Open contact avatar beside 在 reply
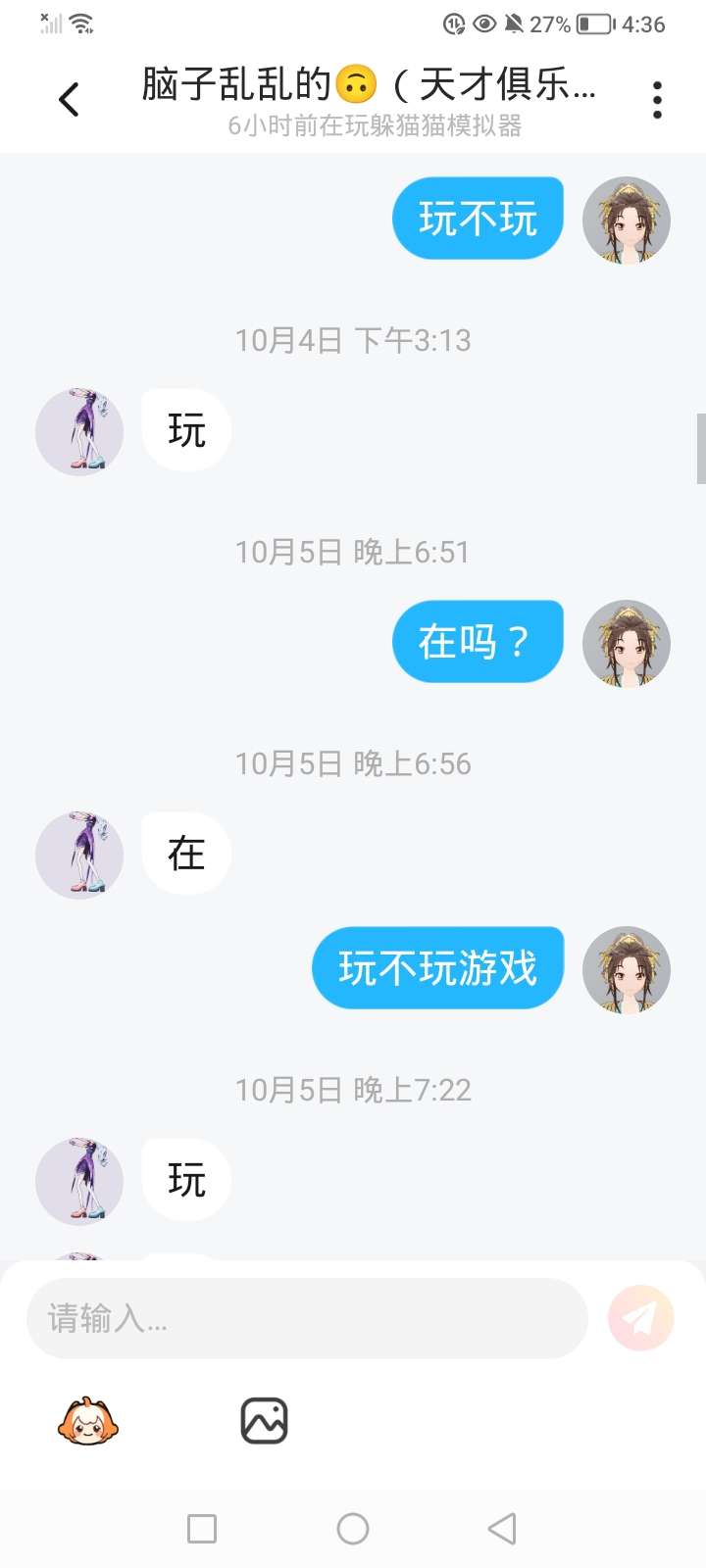Viewport: 706px width, 1568px height. [x=79, y=856]
